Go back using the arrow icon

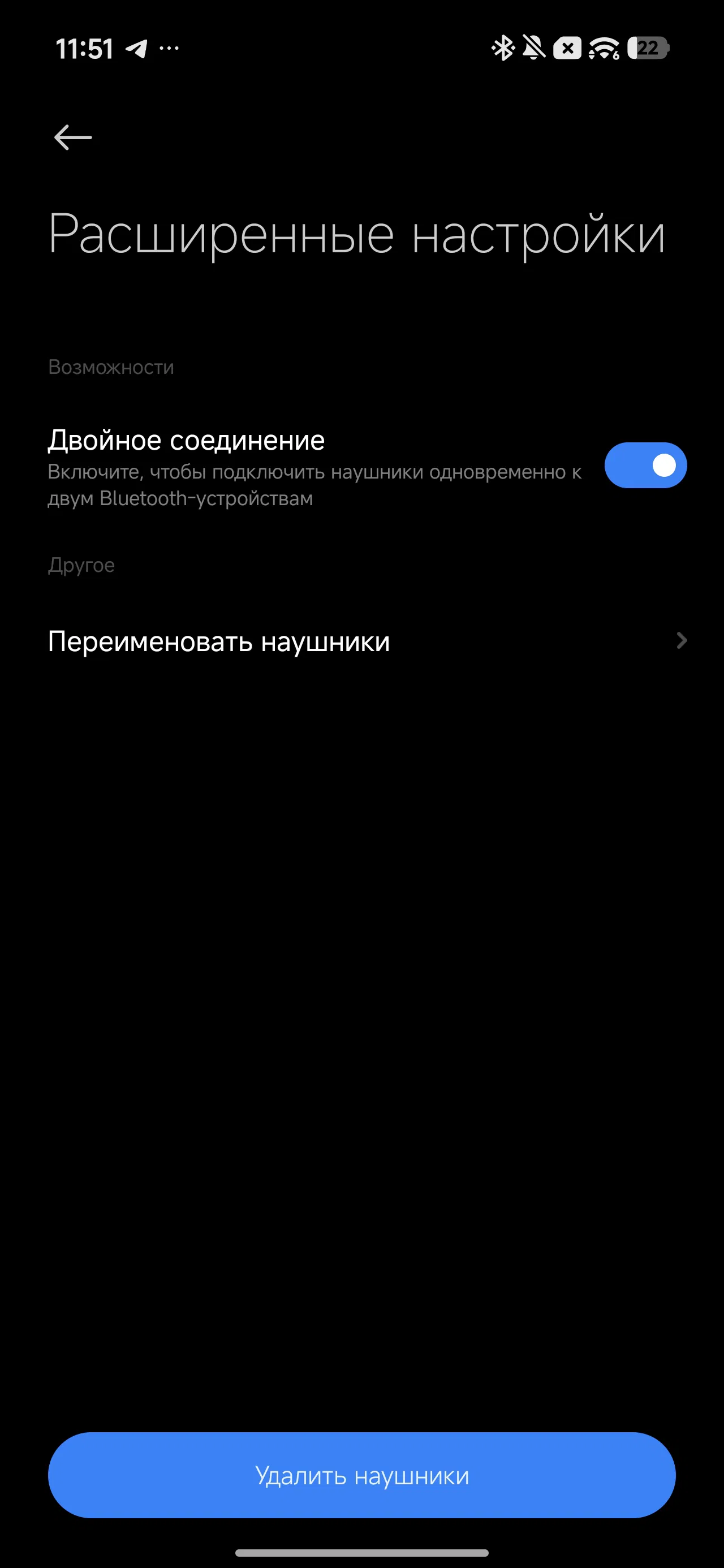click(73, 137)
